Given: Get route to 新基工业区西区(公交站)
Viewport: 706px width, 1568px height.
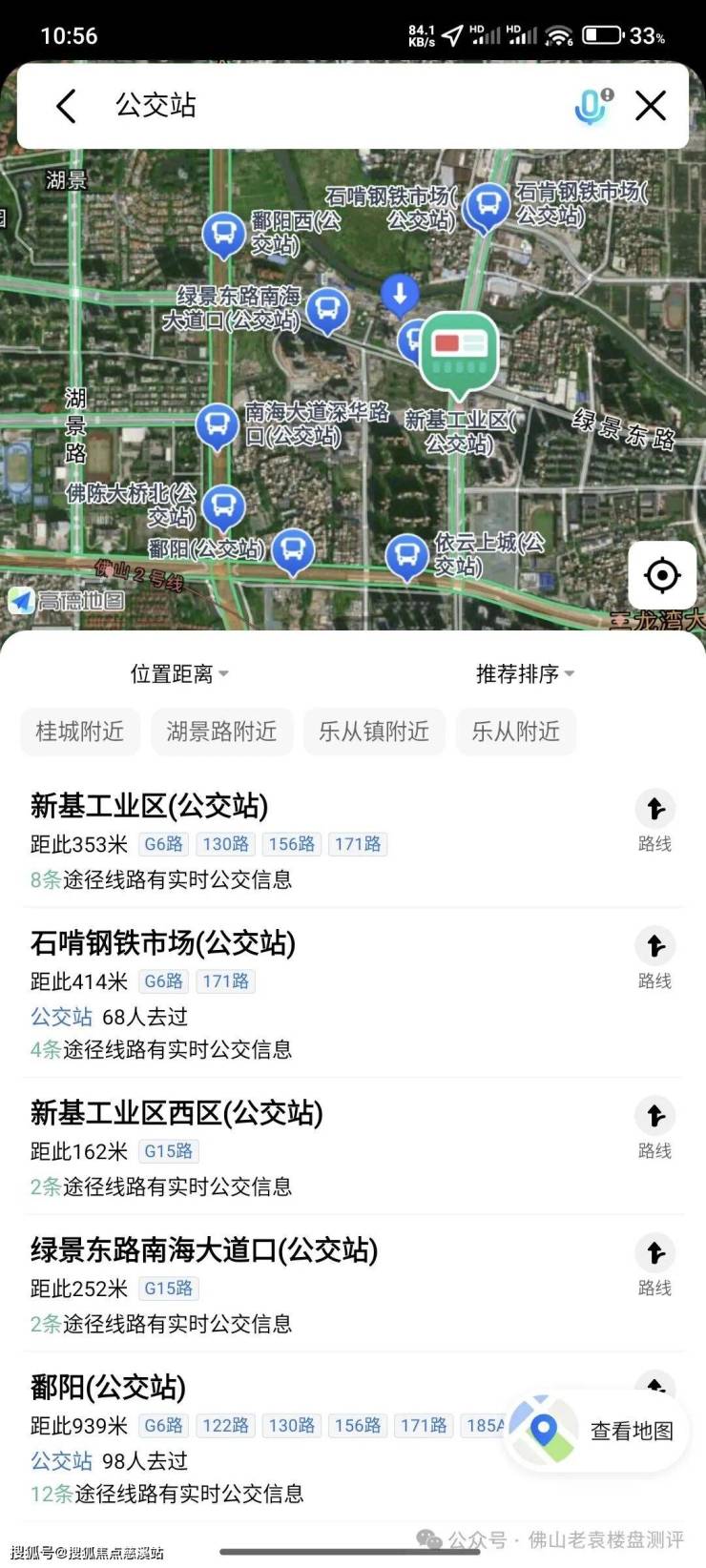Looking at the screenshot, I should click(x=655, y=1127).
